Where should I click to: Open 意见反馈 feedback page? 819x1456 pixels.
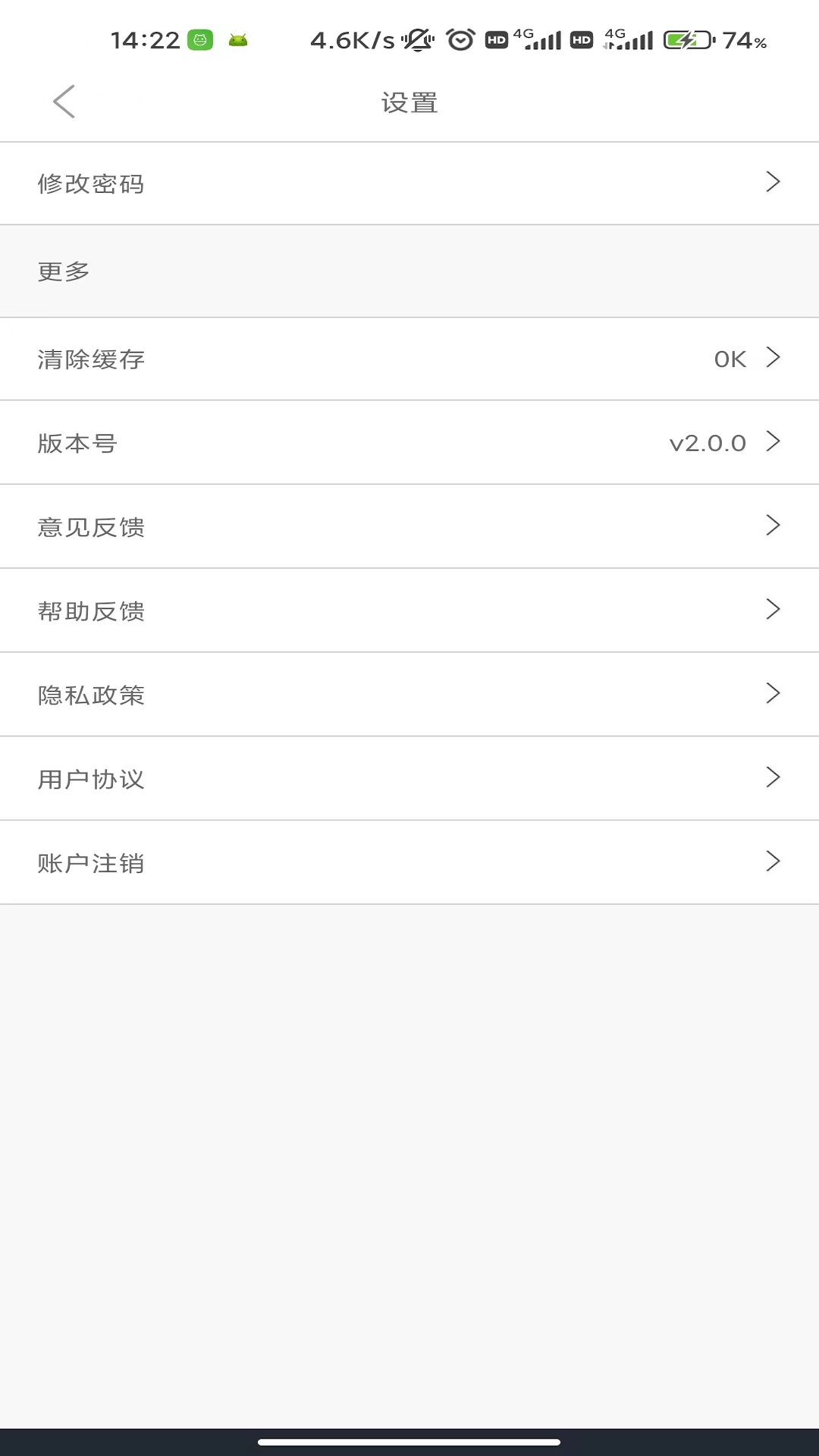(x=409, y=526)
